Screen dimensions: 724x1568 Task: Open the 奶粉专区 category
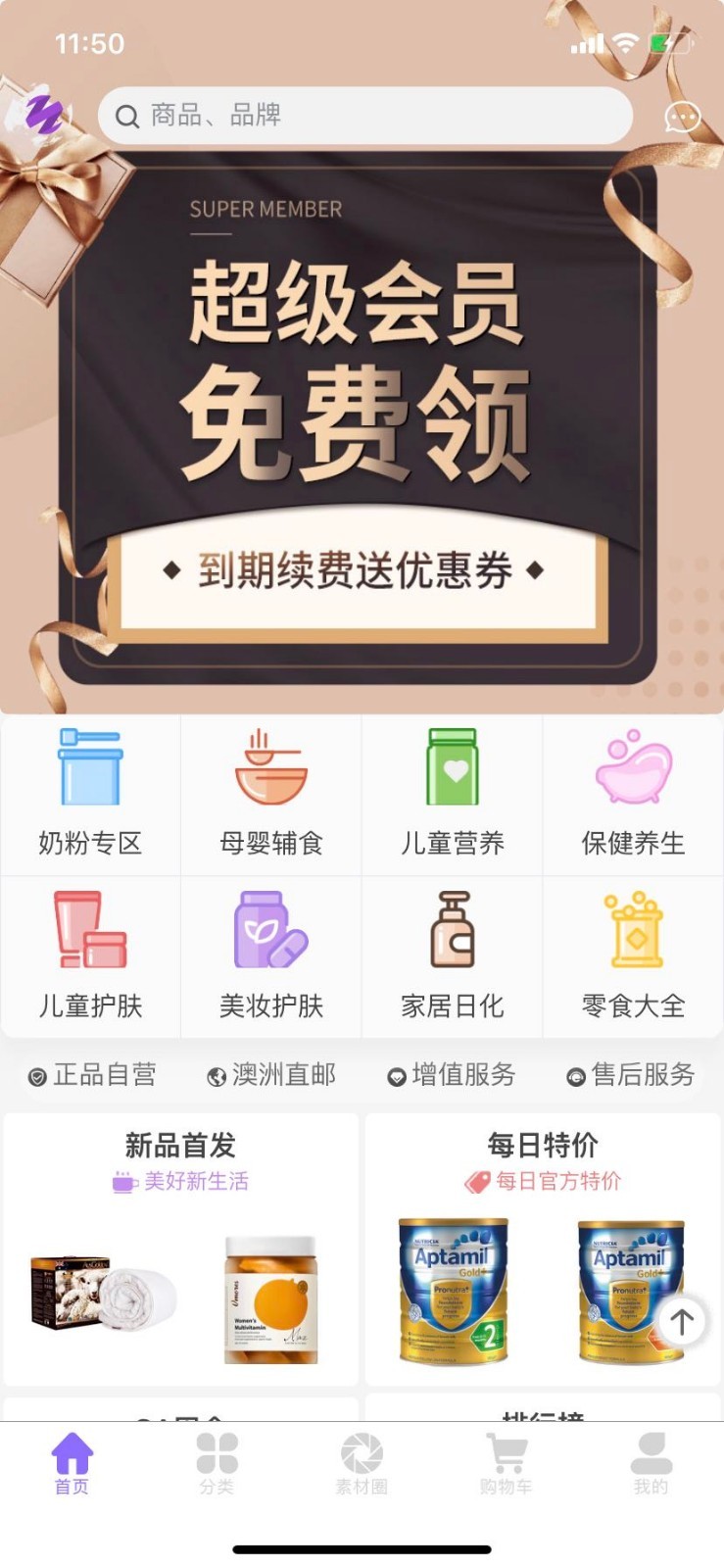click(90, 795)
